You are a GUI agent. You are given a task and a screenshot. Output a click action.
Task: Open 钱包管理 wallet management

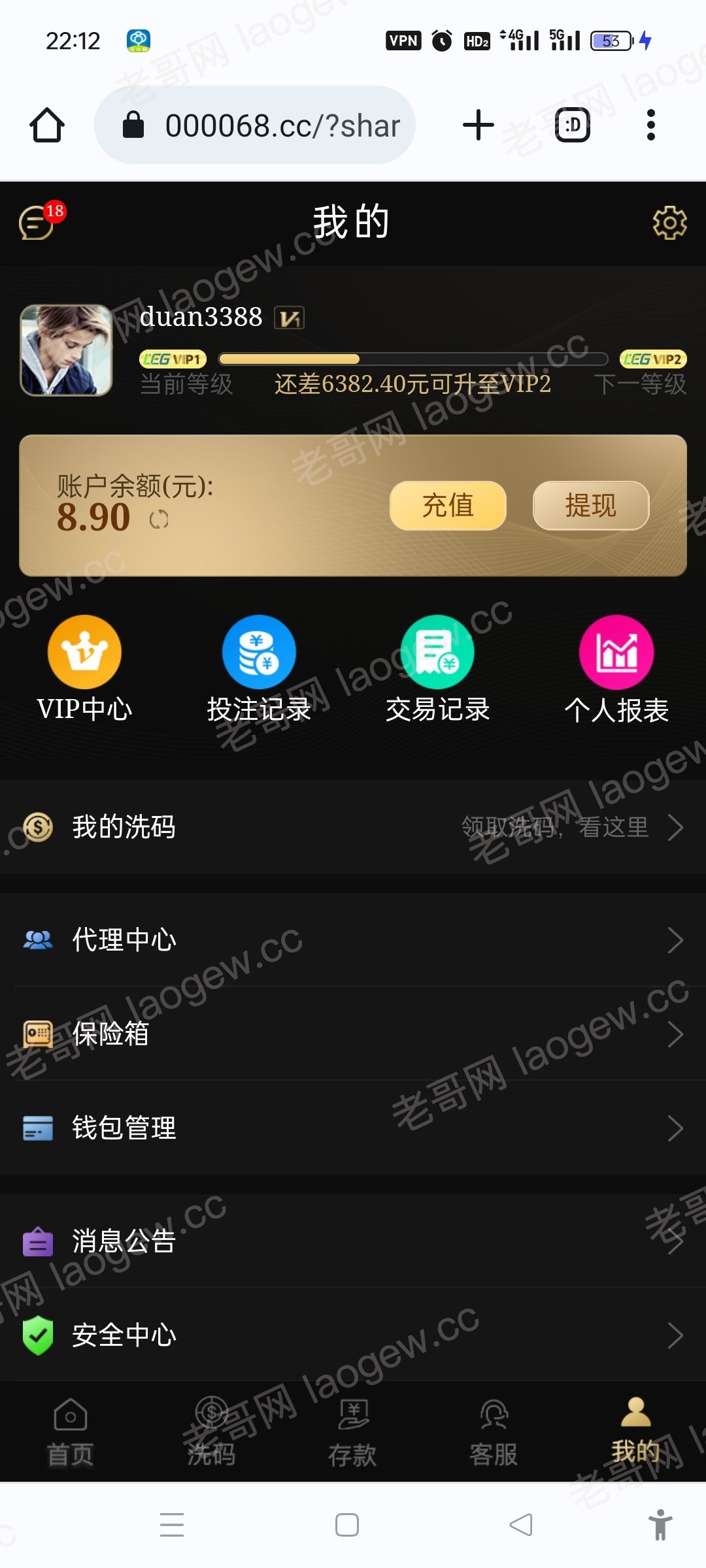tap(353, 1128)
